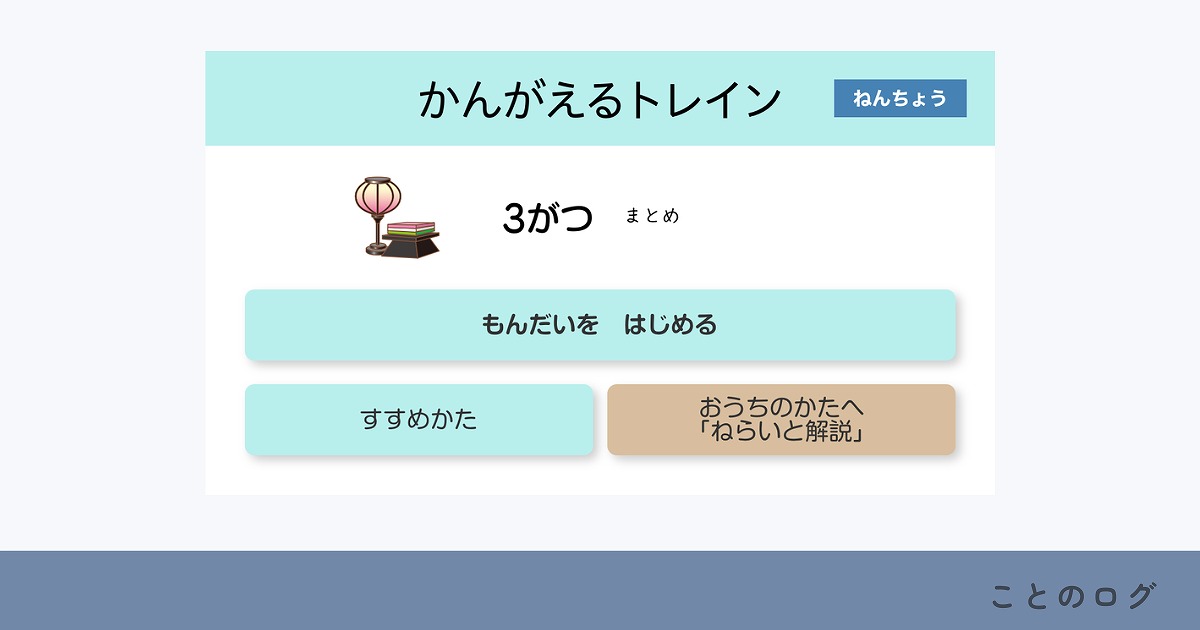Open おうちのかたへ「ねらいと解説」

coord(781,420)
